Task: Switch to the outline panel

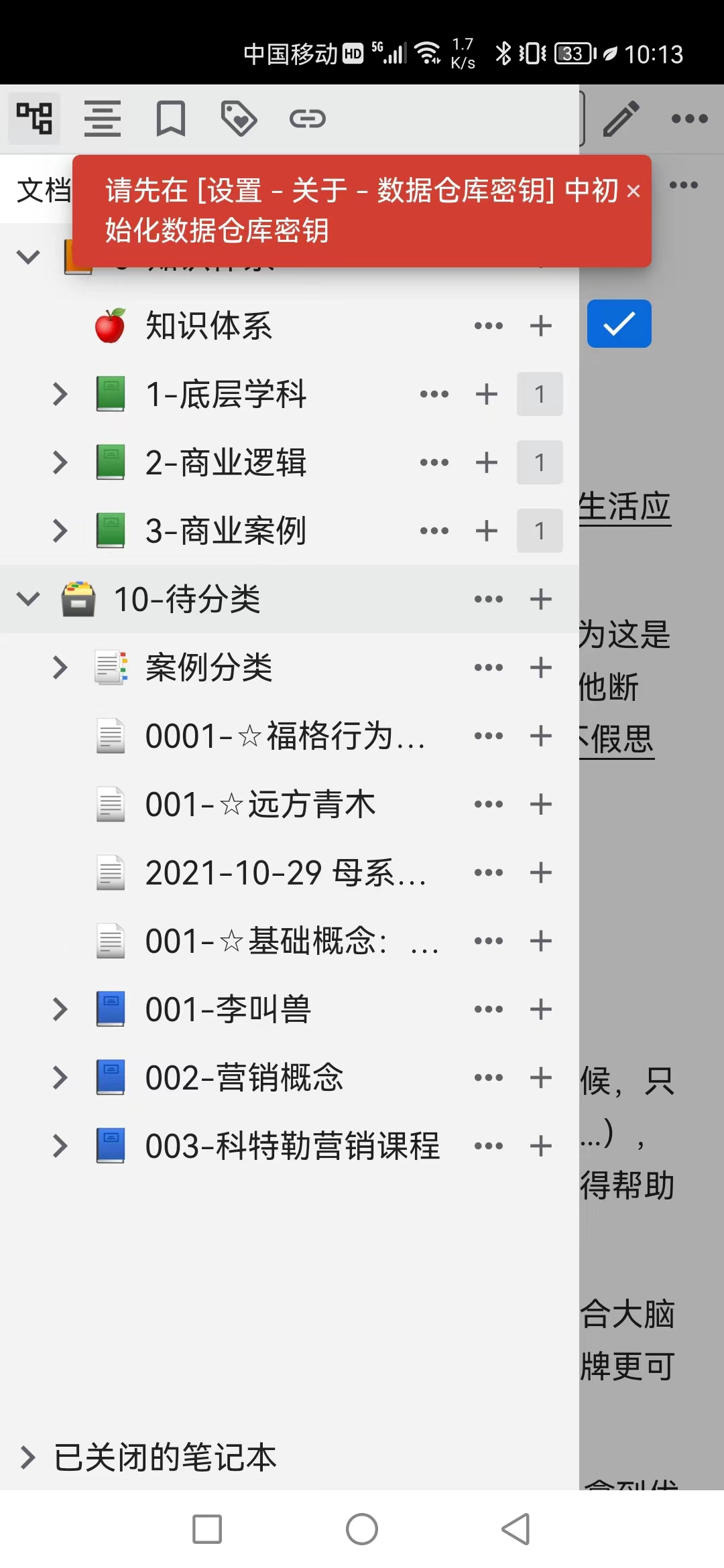Action: [x=103, y=119]
